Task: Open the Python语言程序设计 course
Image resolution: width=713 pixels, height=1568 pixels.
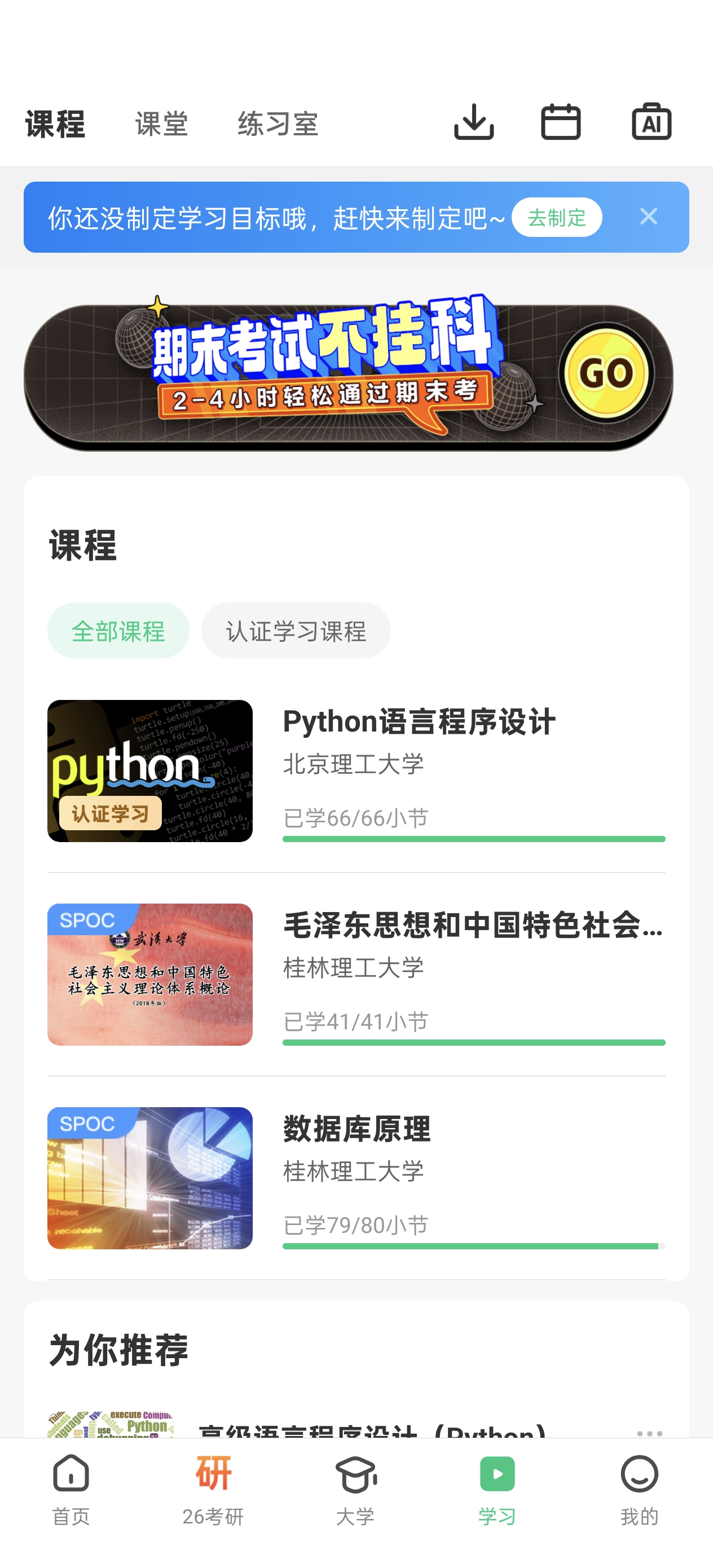Action: pos(356,770)
